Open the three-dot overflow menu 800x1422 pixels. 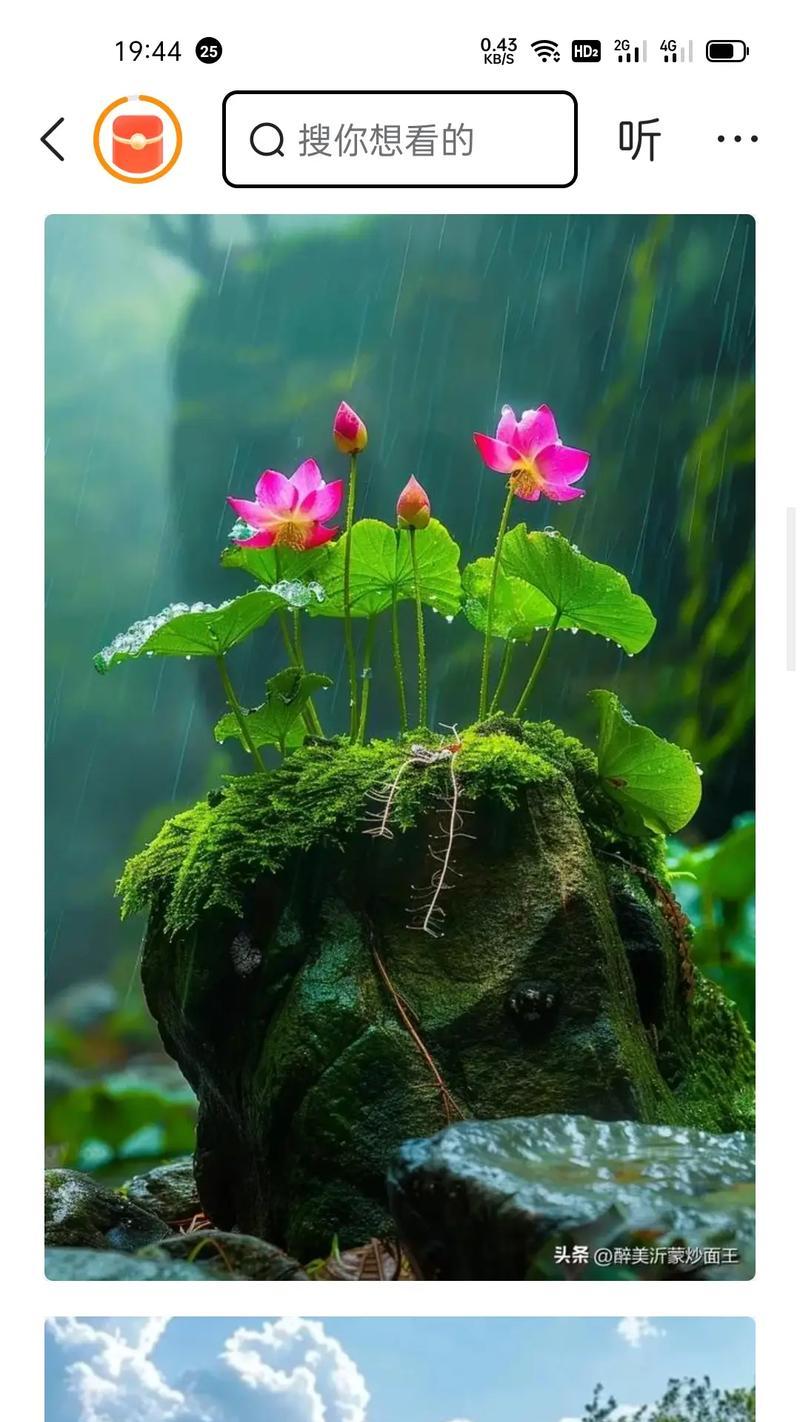click(737, 139)
